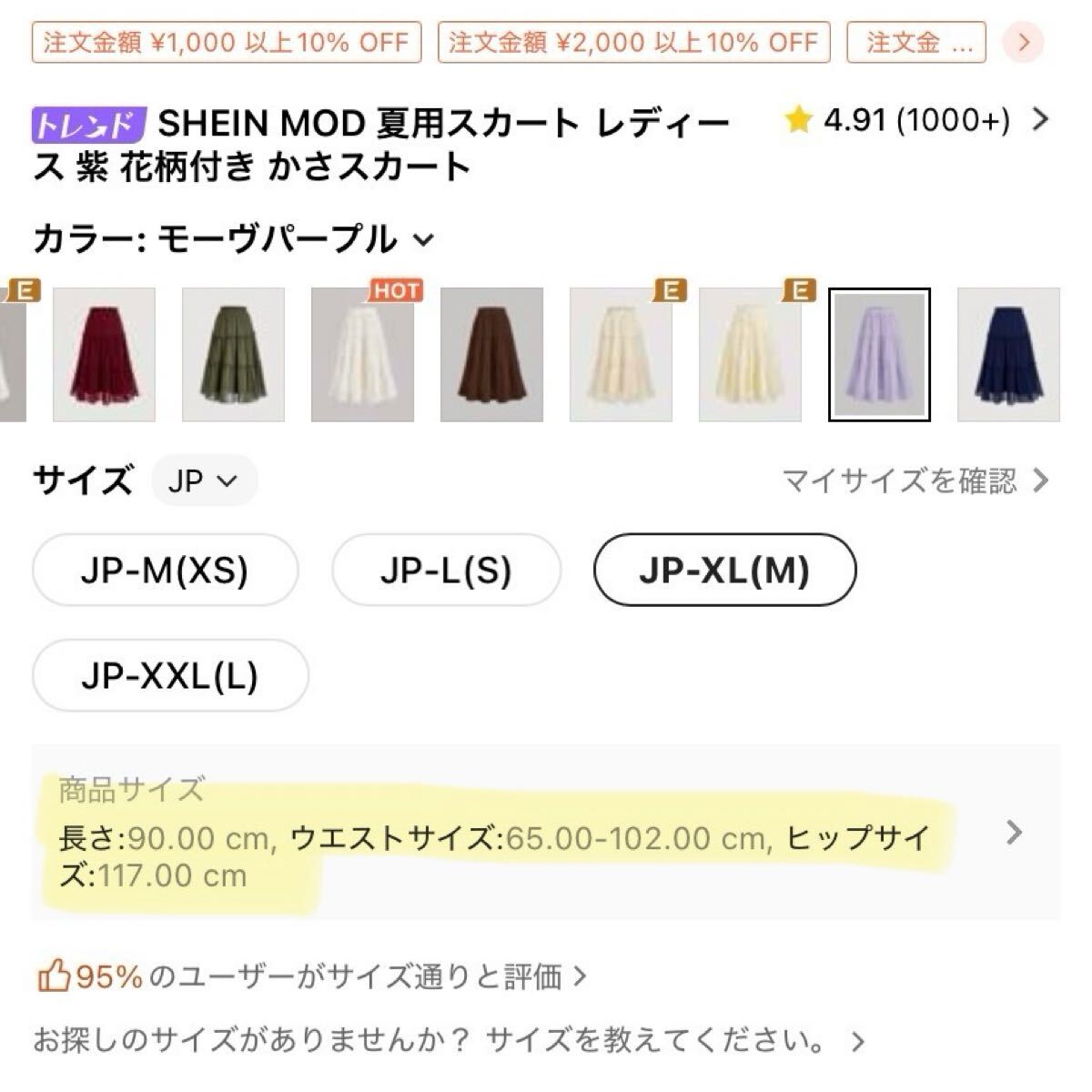Image resolution: width=1092 pixels, height=1092 pixels.
Task: Select size JP-M(XS)
Action: [165, 571]
